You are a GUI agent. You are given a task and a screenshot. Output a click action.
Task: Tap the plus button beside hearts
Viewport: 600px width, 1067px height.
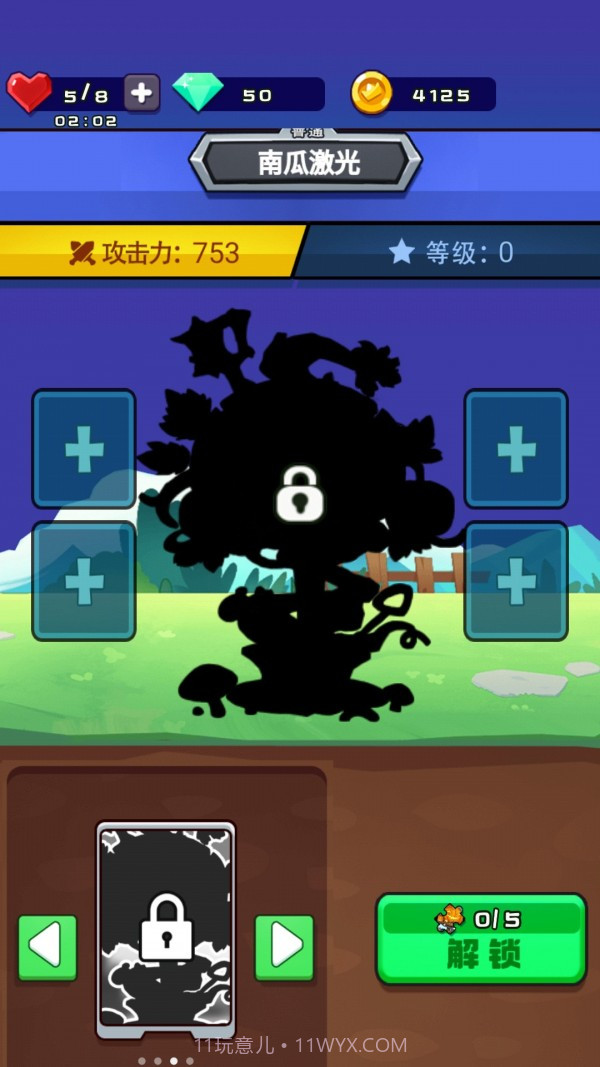(x=141, y=93)
